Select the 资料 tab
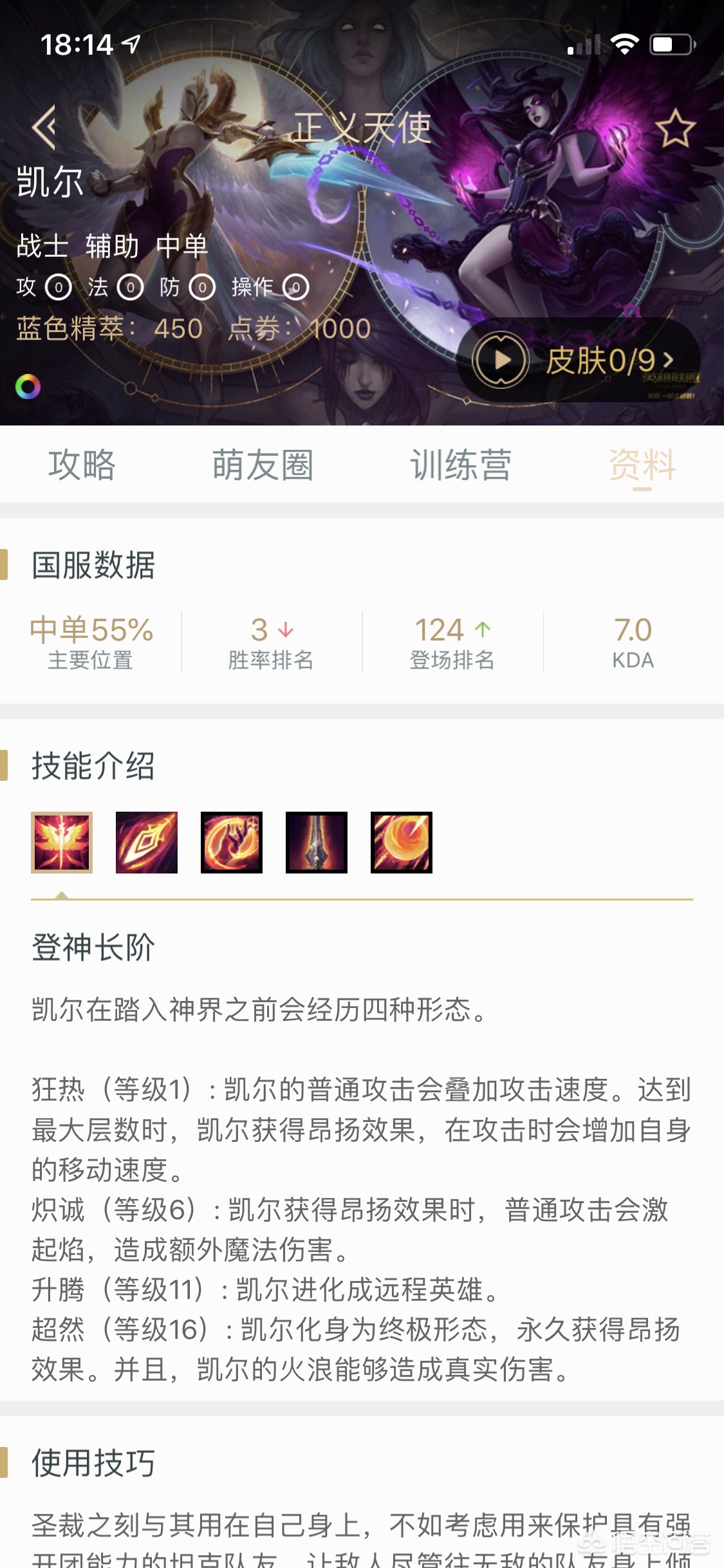Viewport: 724px width, 1568px height. coord(642,465)
